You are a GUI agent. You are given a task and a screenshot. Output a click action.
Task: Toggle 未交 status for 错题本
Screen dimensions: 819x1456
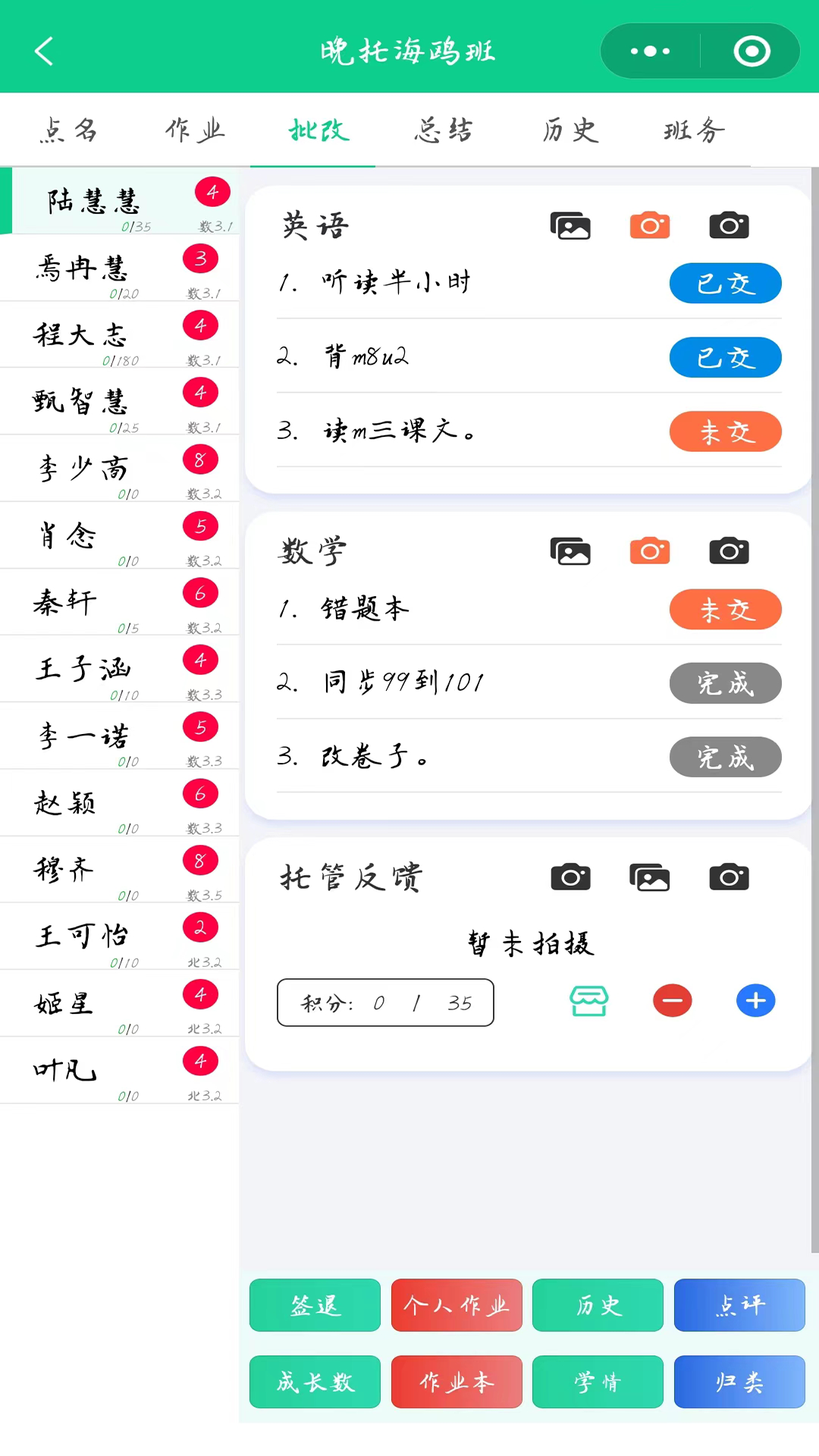(x=725, y=609)
